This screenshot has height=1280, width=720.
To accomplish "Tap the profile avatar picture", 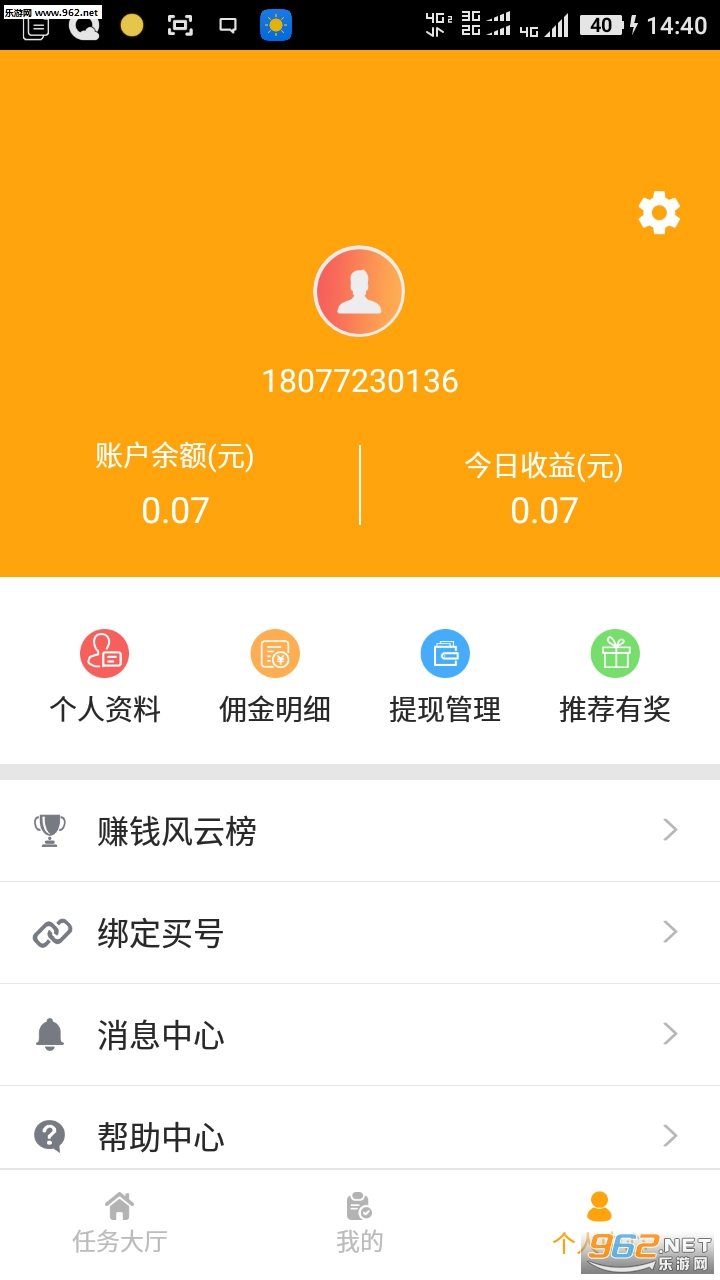I will [359, 291].
